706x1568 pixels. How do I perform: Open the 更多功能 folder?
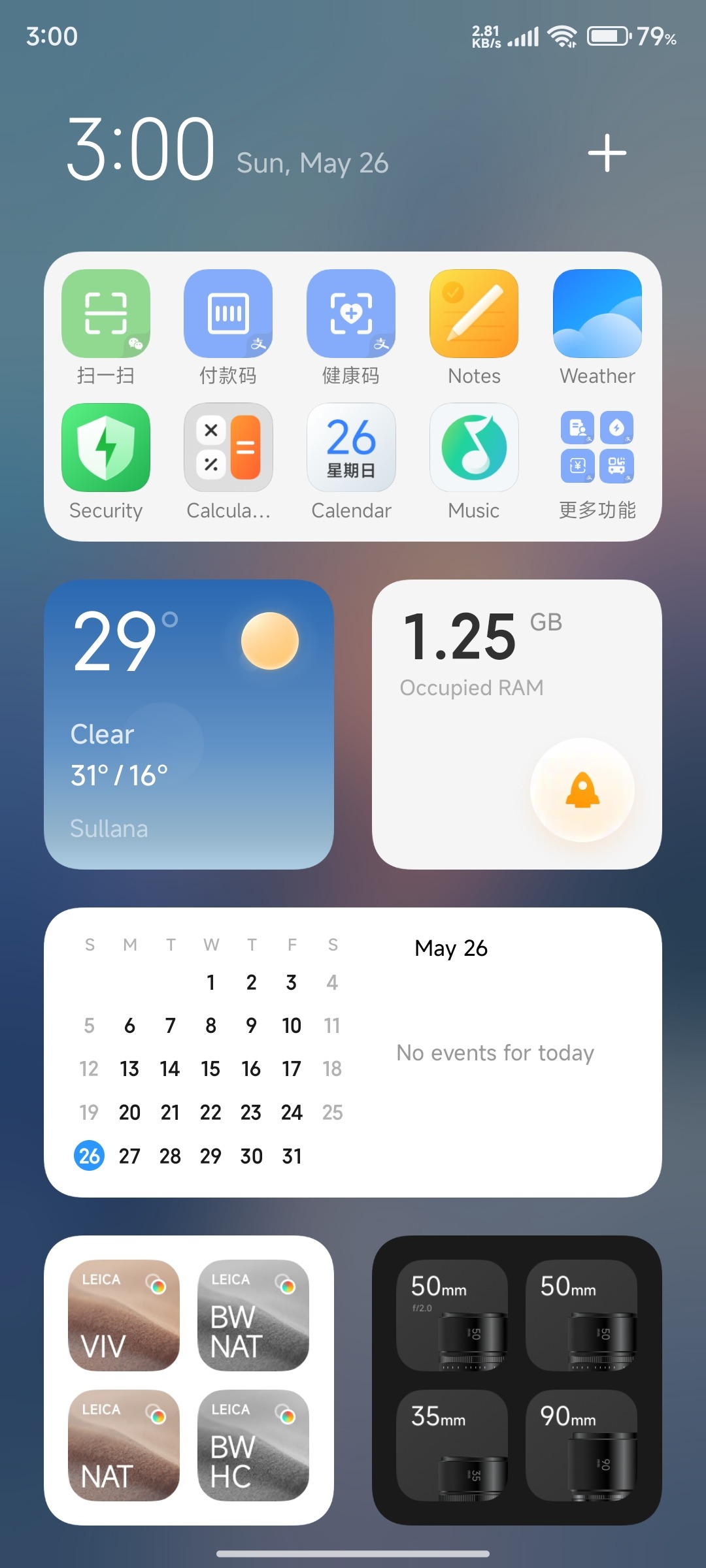[597, 448]
